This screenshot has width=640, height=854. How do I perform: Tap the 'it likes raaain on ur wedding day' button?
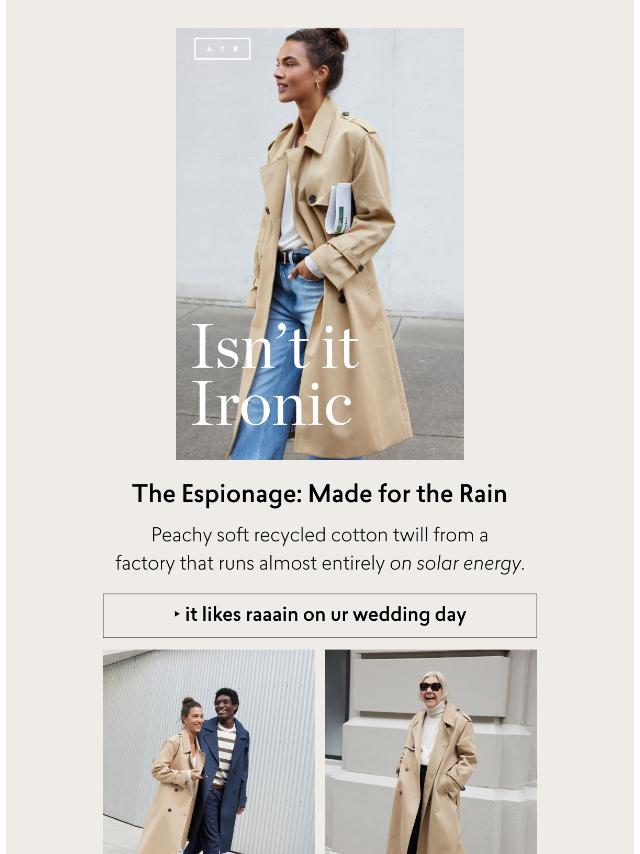pyautogui.click(x=320, y=615)
